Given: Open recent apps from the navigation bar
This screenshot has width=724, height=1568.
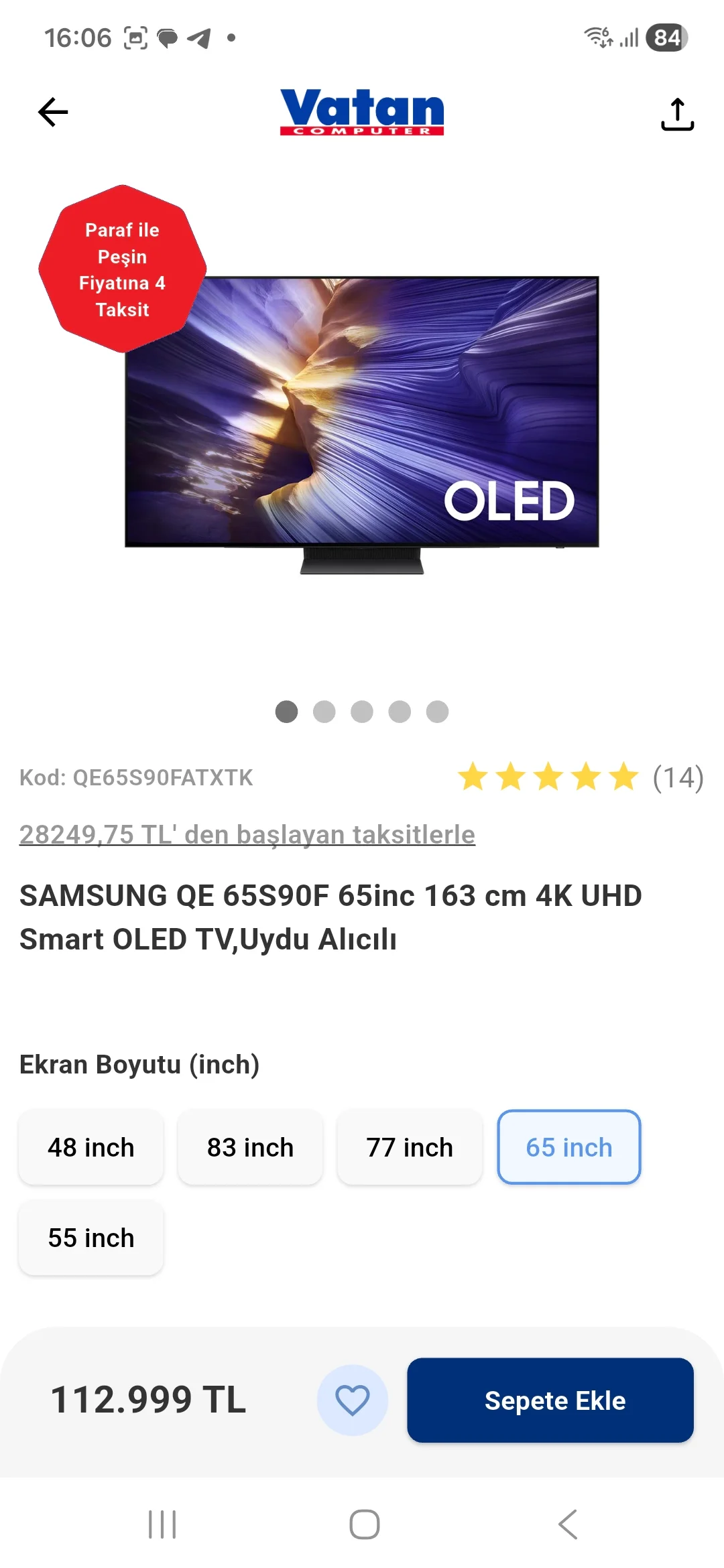Looking at the screenshot, I should coord(162,1524).
